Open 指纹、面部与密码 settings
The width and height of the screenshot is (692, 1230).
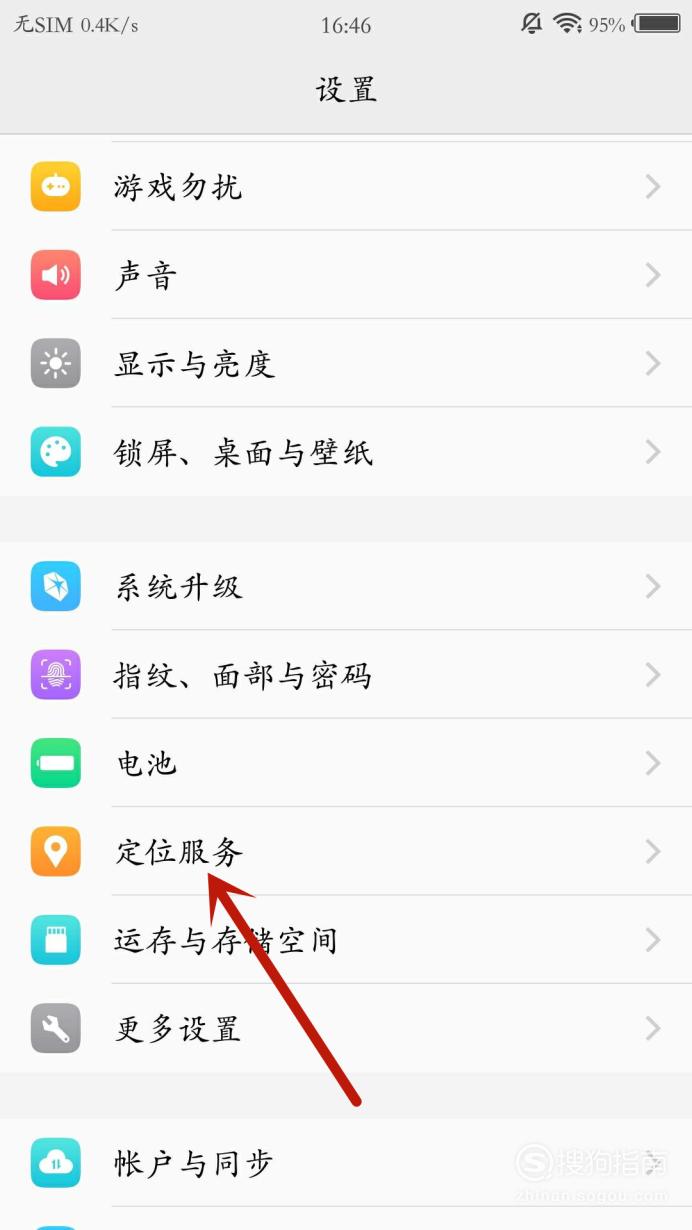346,675
